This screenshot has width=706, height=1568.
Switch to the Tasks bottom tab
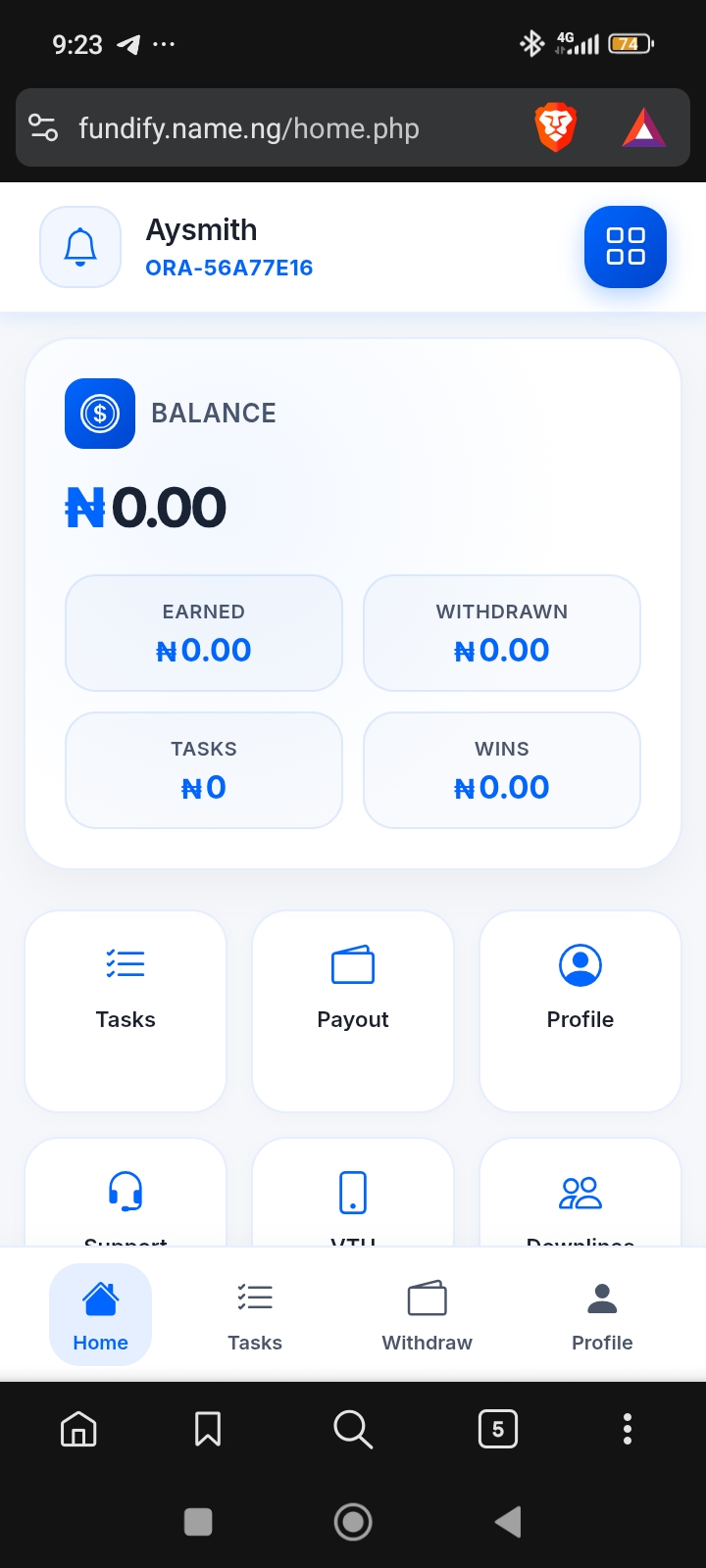point(255,1315)
